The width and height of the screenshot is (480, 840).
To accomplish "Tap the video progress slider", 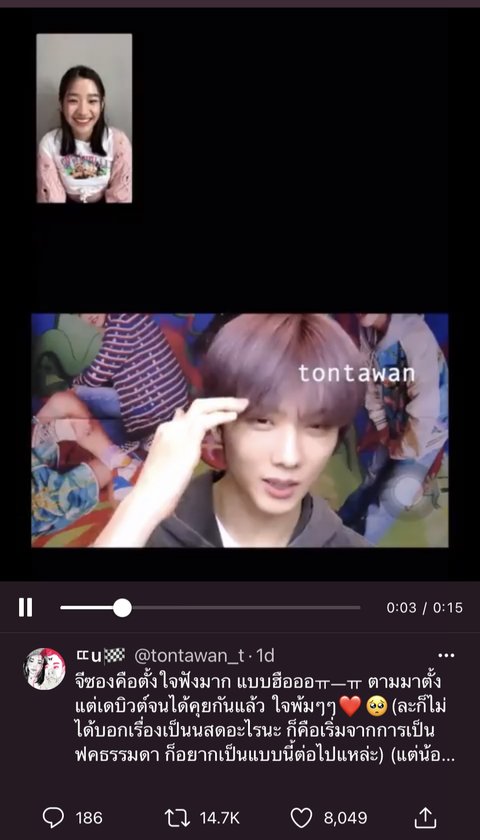I will pos(210,608).
